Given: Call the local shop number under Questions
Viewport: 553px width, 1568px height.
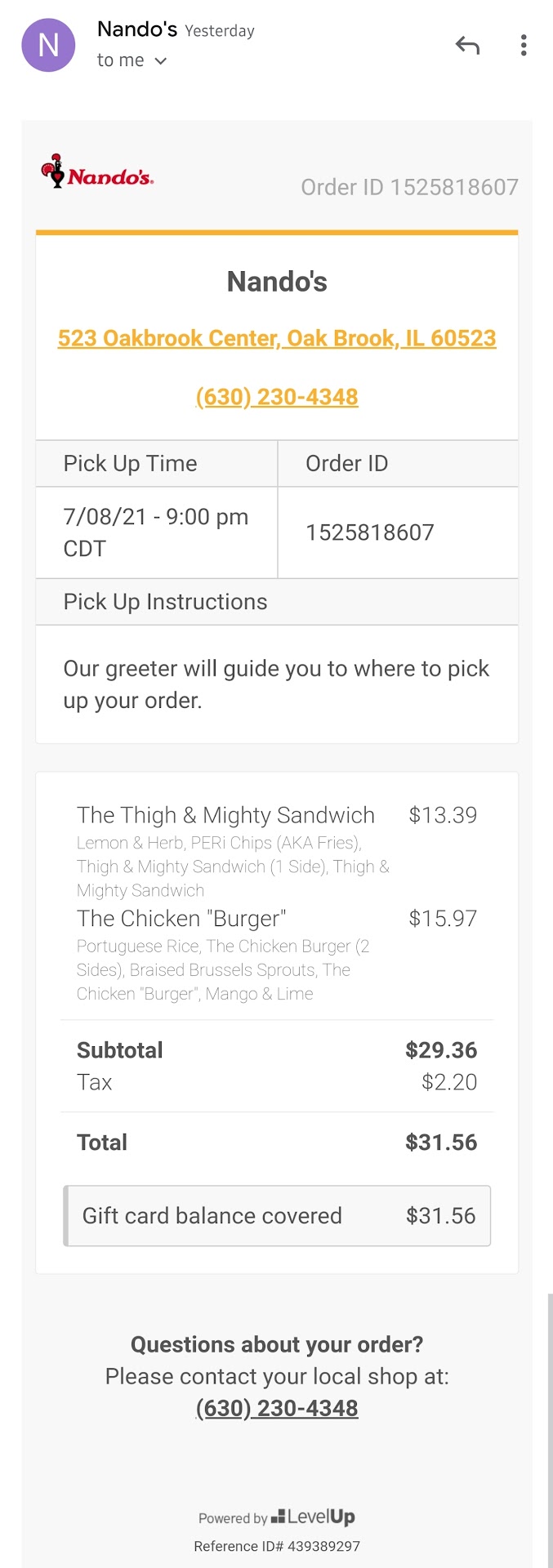Looking at the screenshot, I should point(277,1408).
